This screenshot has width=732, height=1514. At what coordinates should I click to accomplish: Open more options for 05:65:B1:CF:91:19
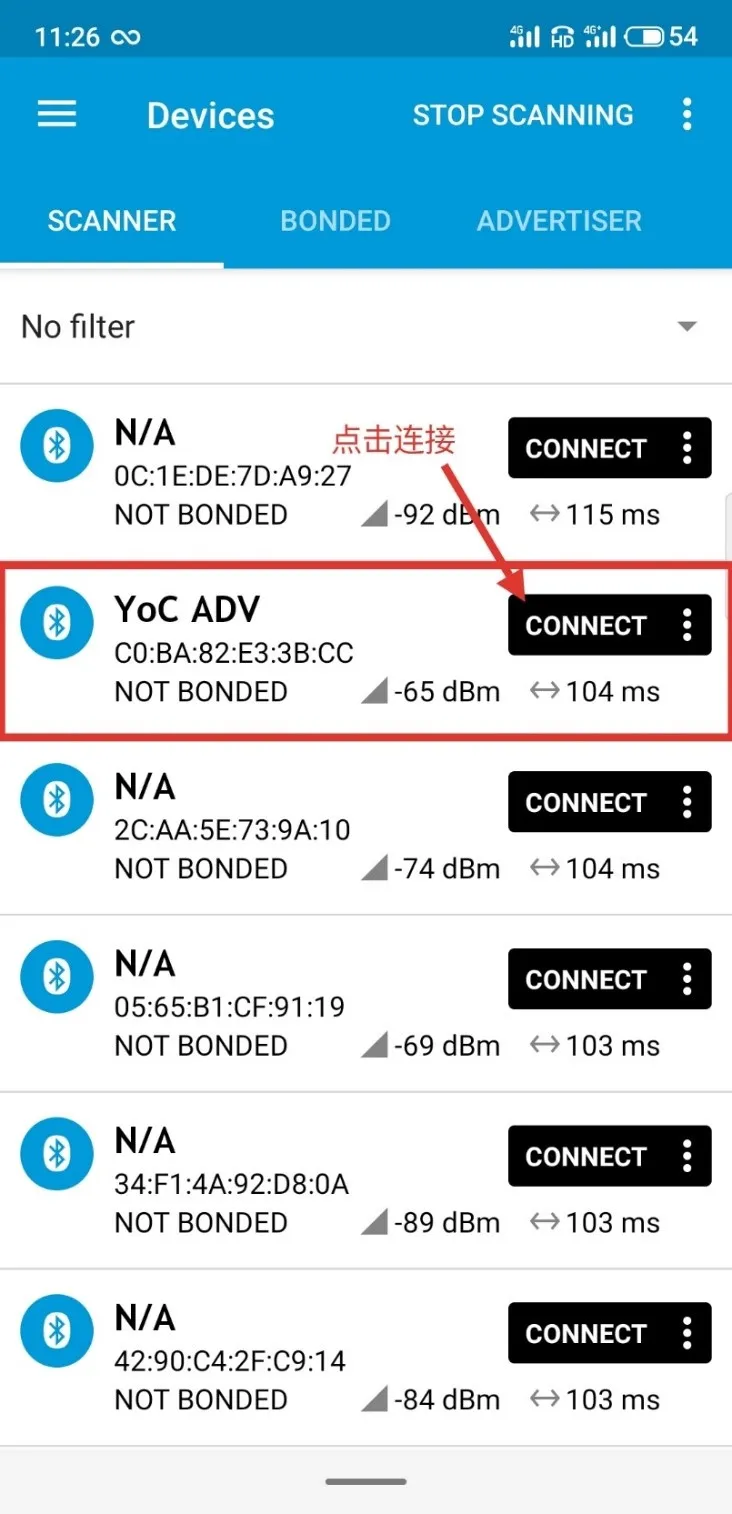click(687, 980)
